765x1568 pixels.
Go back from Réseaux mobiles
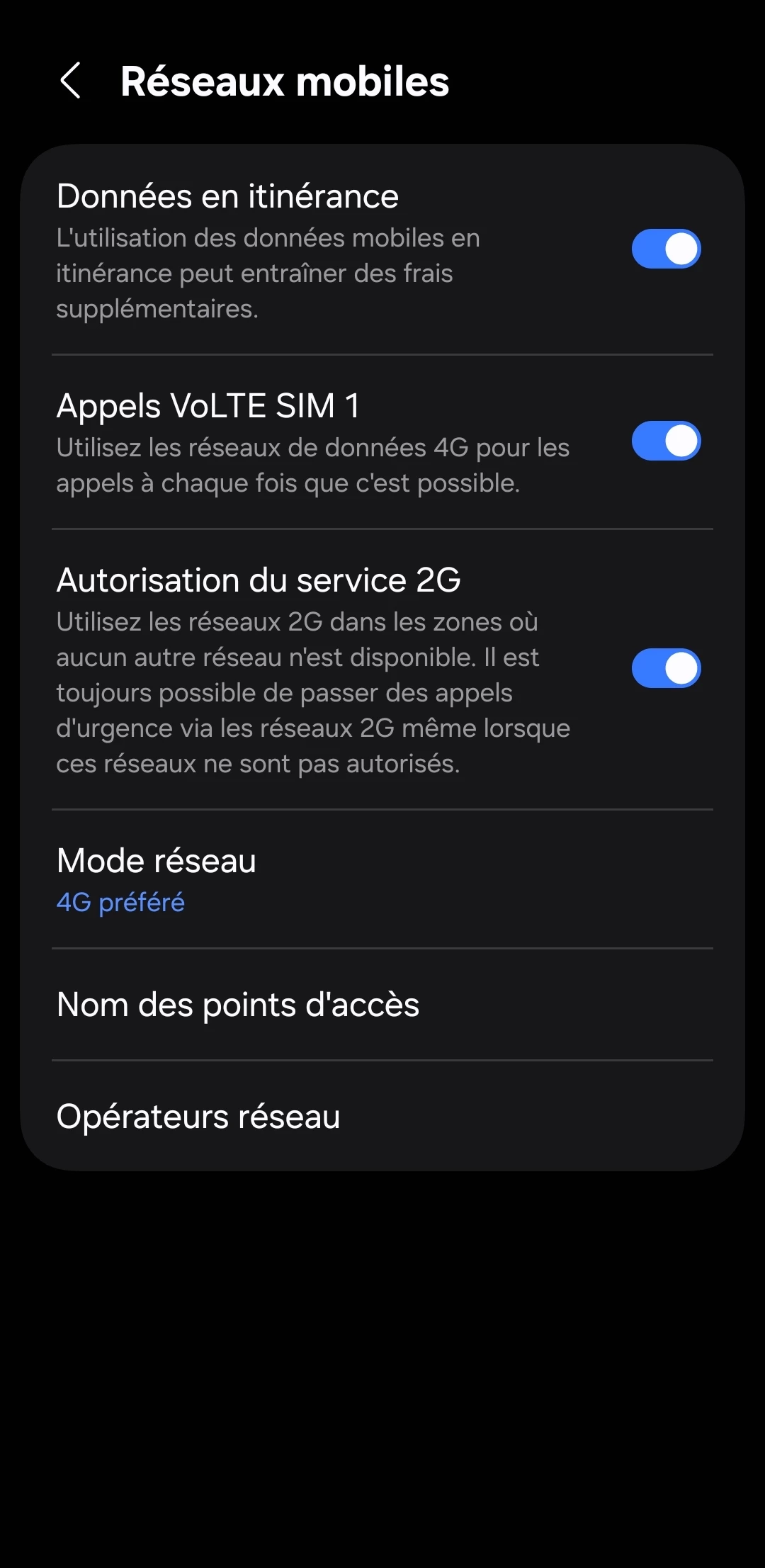pos(71,81)
